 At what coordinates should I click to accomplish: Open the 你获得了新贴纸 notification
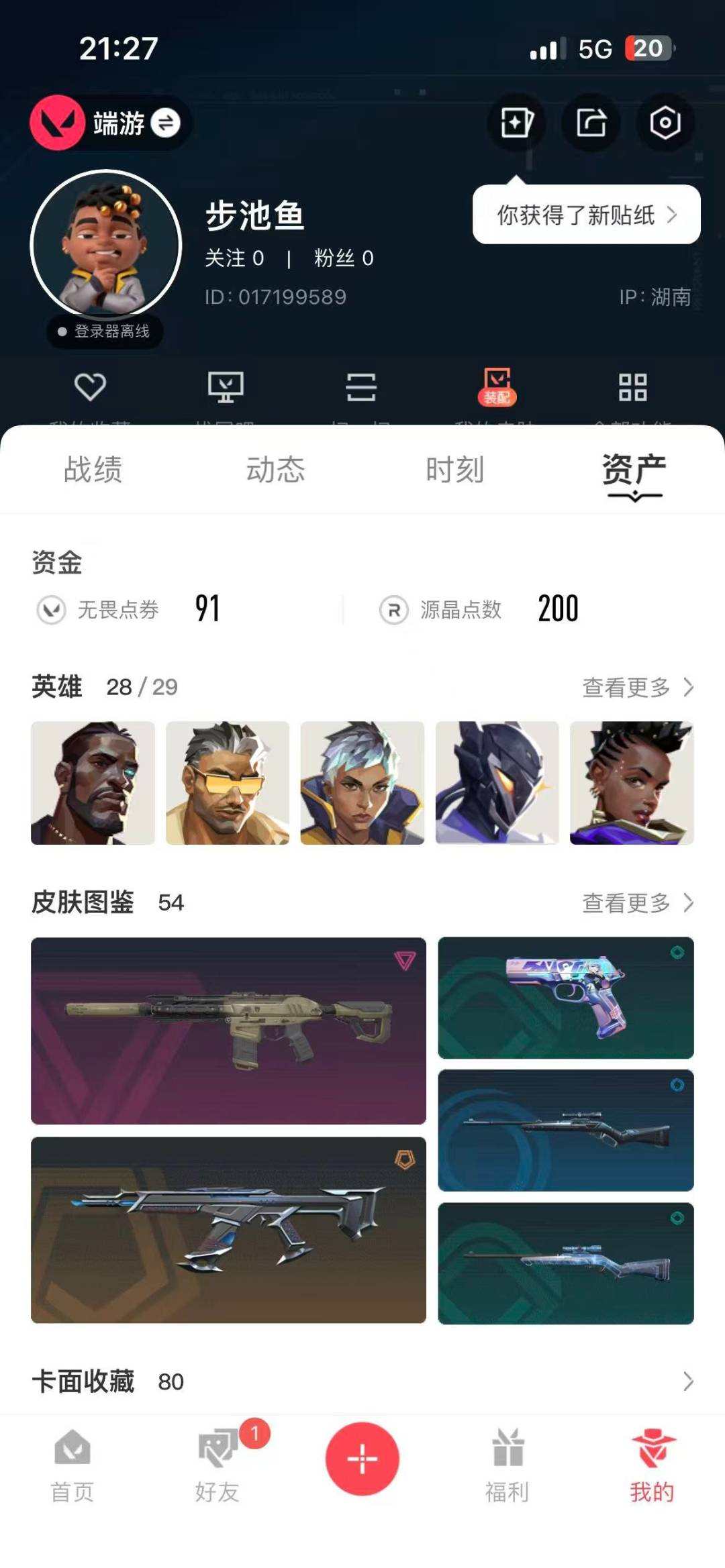[585, 215]
